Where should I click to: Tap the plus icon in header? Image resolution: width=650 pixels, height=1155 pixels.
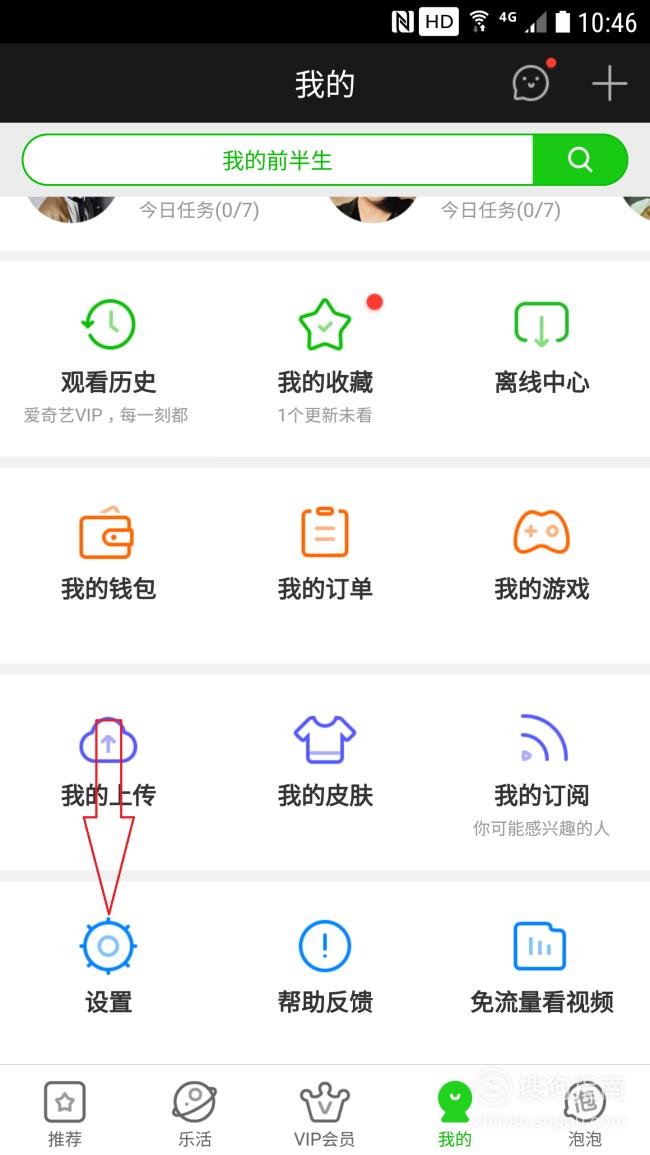click(609, 84)
